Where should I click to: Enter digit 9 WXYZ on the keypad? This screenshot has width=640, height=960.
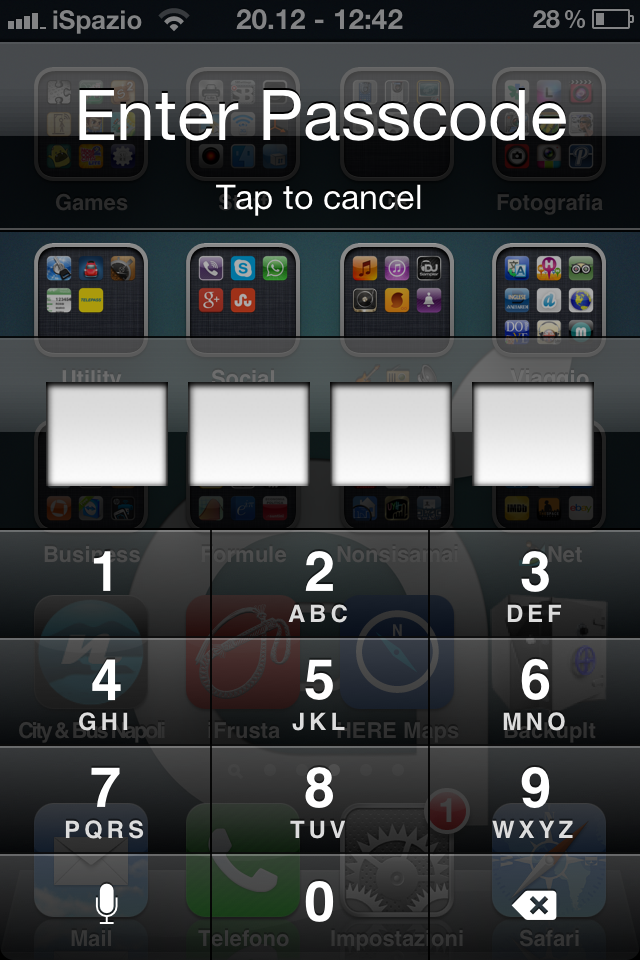[535, 801]
